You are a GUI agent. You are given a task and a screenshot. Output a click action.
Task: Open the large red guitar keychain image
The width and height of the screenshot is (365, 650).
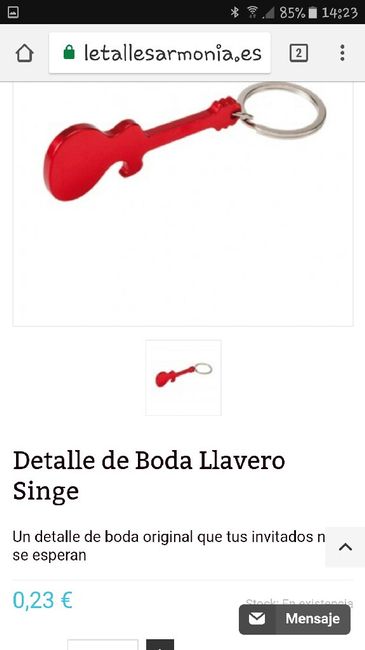(x=183, y=203)
